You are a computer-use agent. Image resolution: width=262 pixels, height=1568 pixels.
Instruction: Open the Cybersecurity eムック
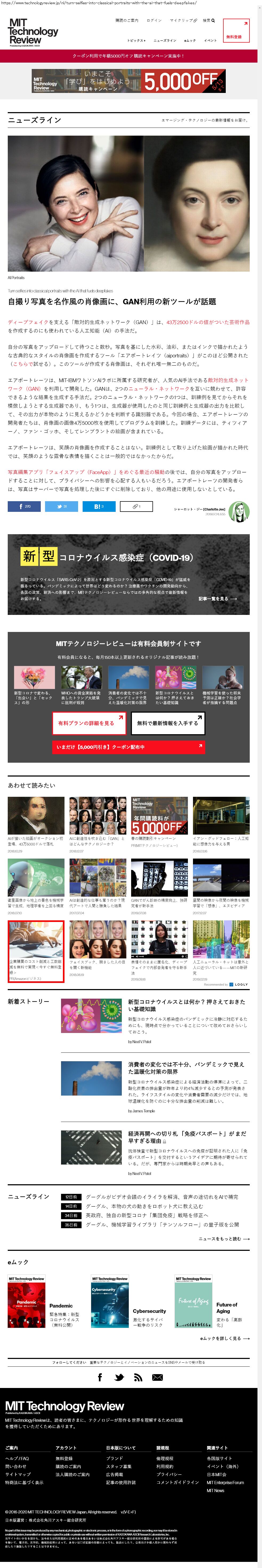click(x=149, y=1311)
